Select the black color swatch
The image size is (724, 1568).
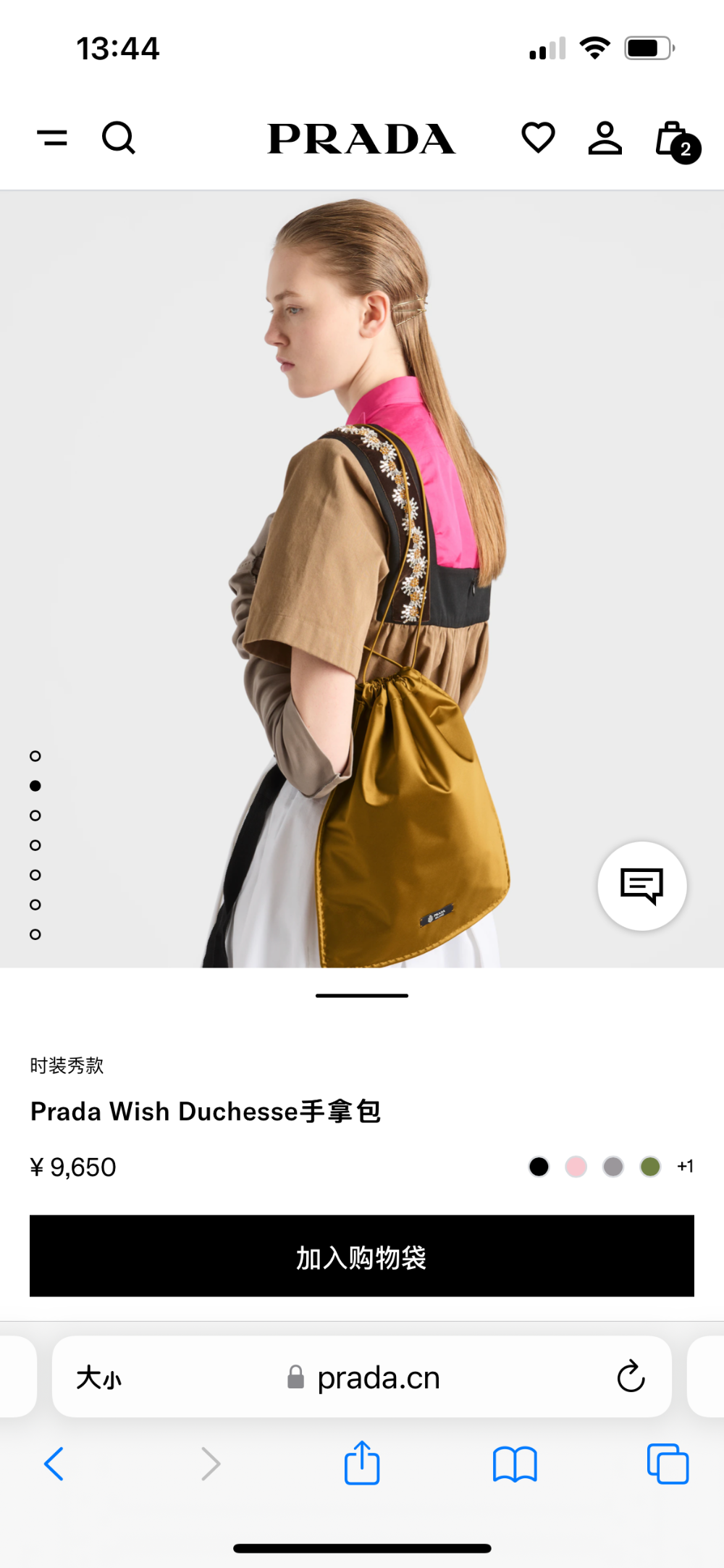(x=539, y=1167)
